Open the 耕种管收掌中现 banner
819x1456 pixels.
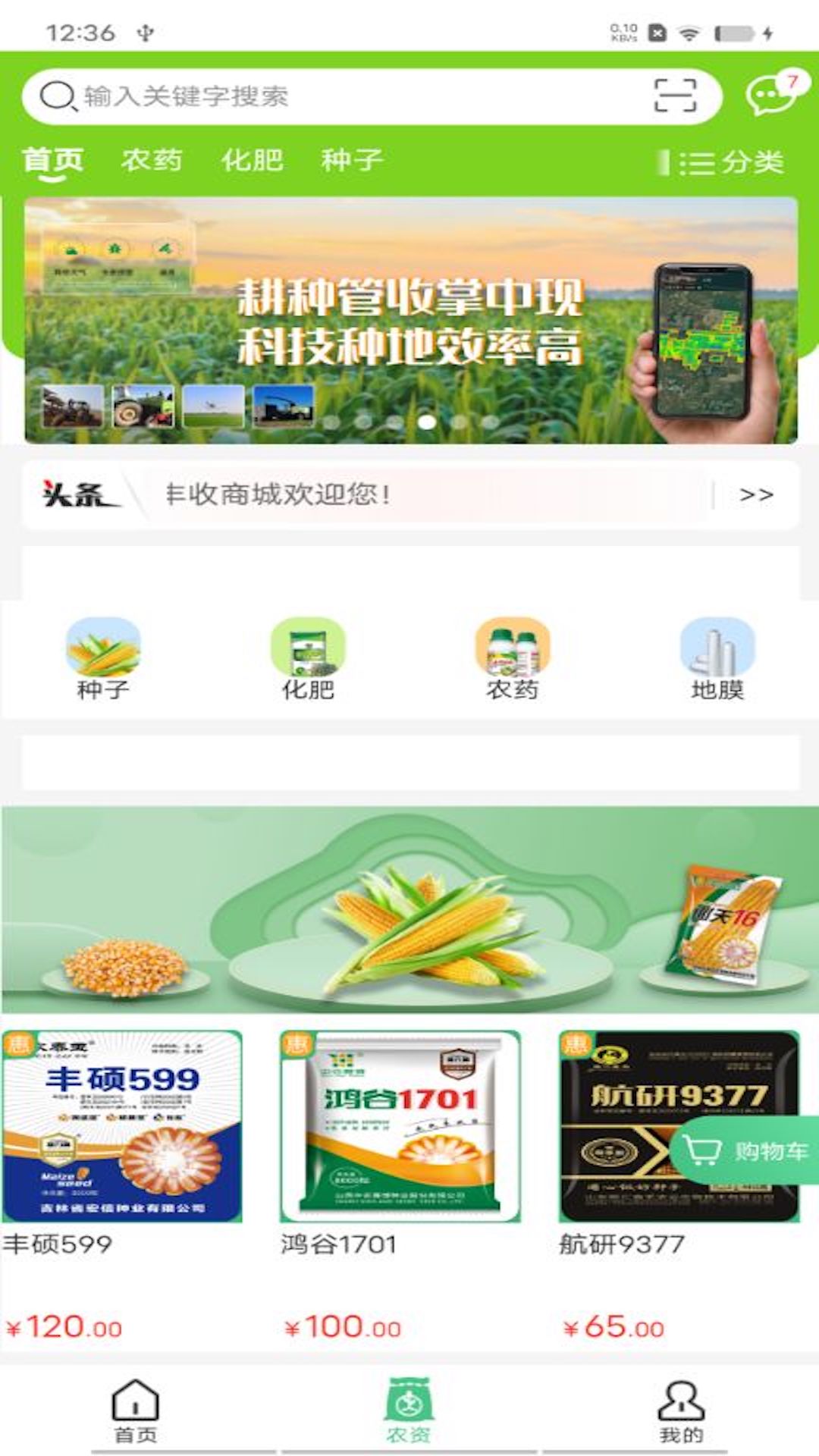click(x=410, y=320)
